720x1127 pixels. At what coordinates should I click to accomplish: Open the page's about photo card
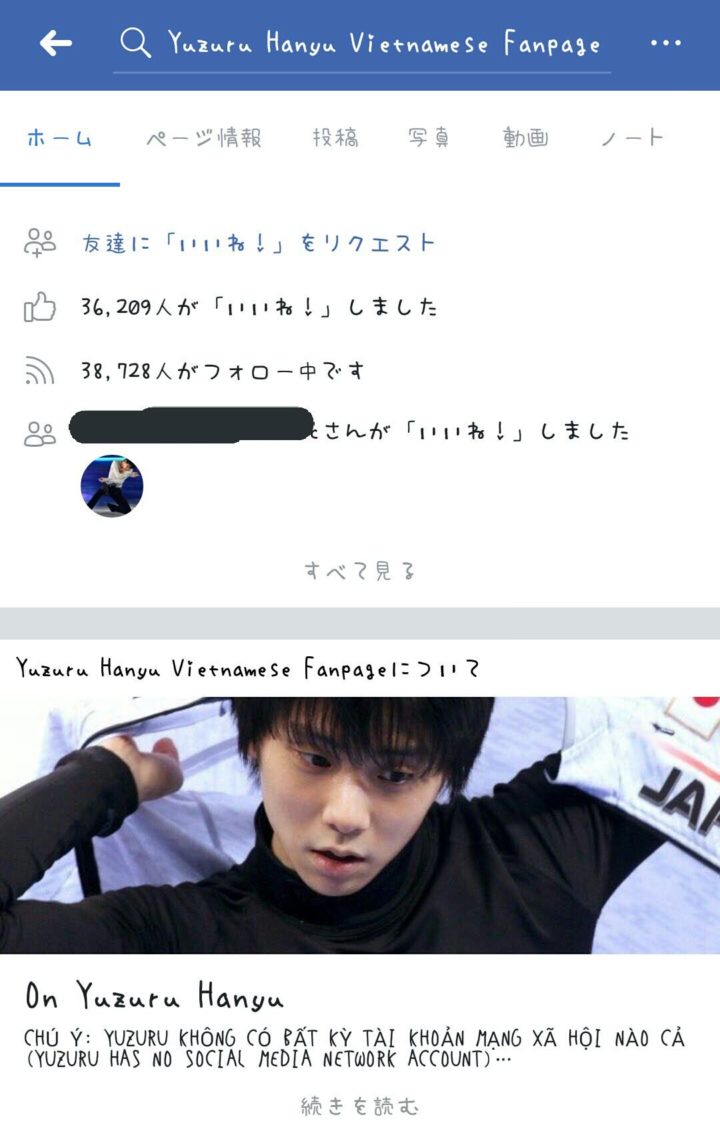(x=360, y=825)
